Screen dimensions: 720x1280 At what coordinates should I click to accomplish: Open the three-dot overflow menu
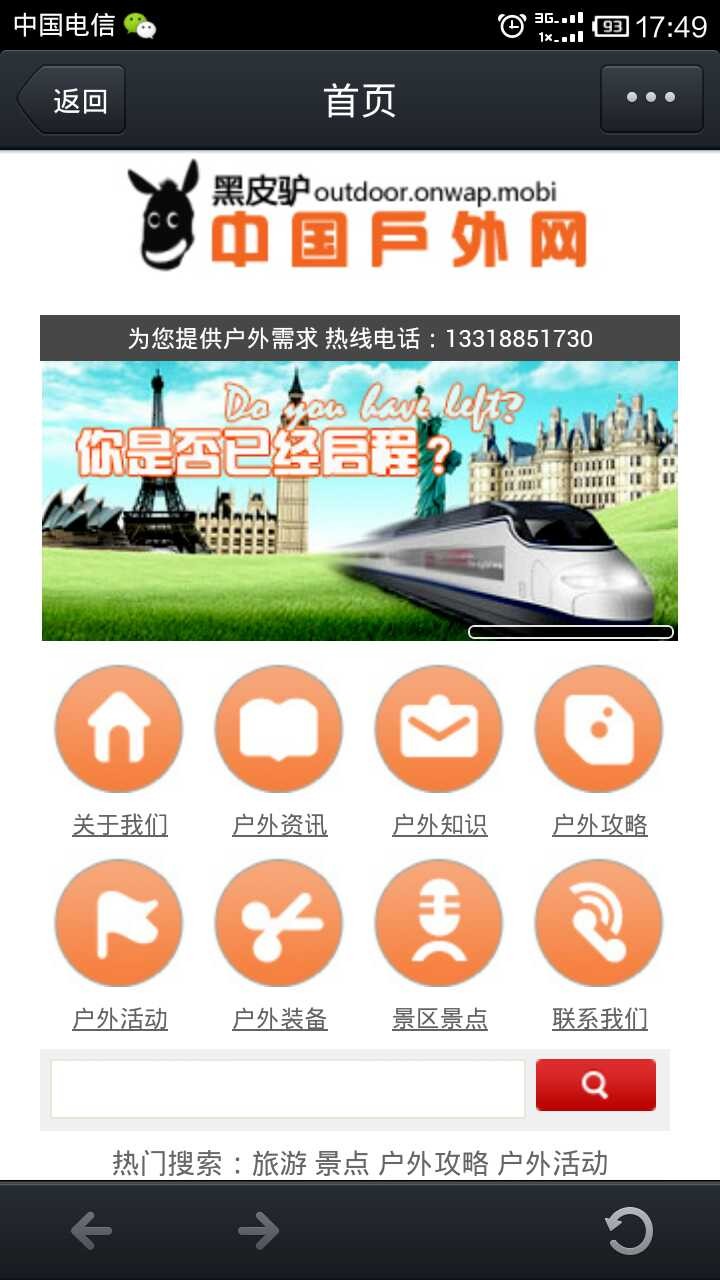click(651, 98)
